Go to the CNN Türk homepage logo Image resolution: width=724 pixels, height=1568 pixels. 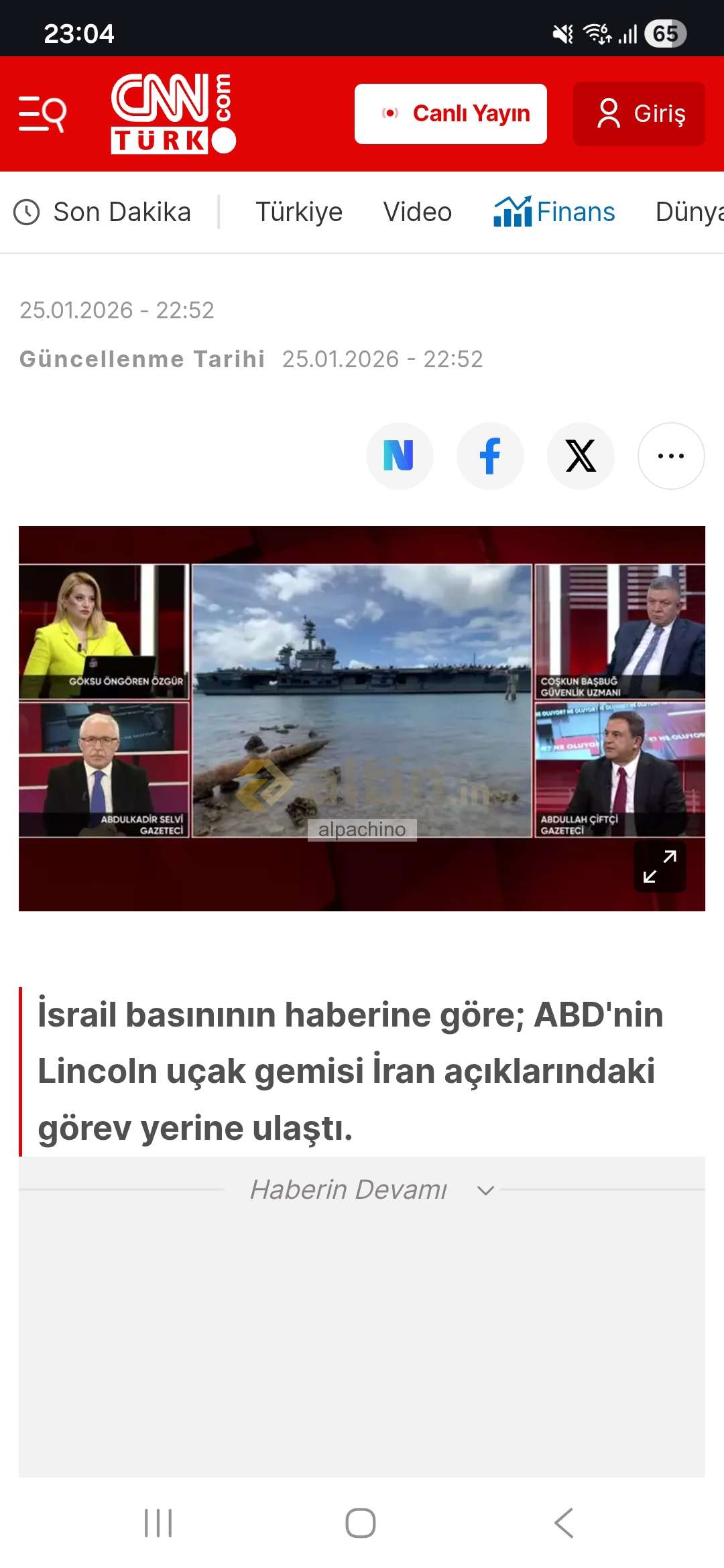[x=174, y=114]
